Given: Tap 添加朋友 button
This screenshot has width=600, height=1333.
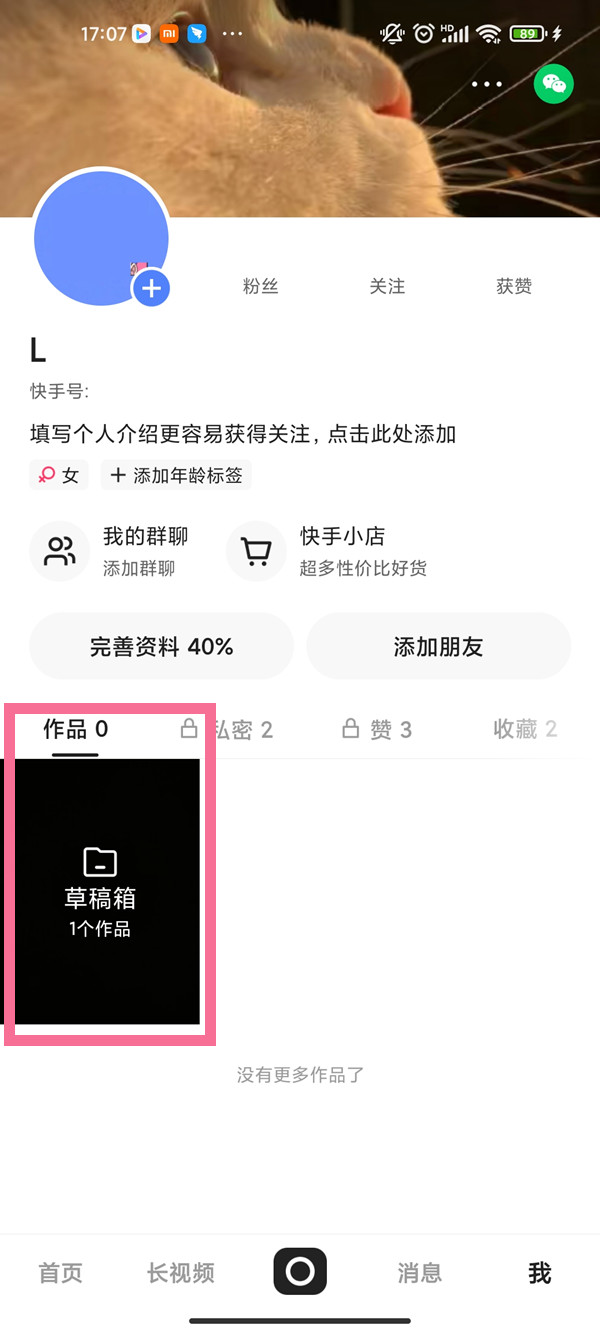Looking at the screenshot, I should pyautogui.click(x=438, y=647).
